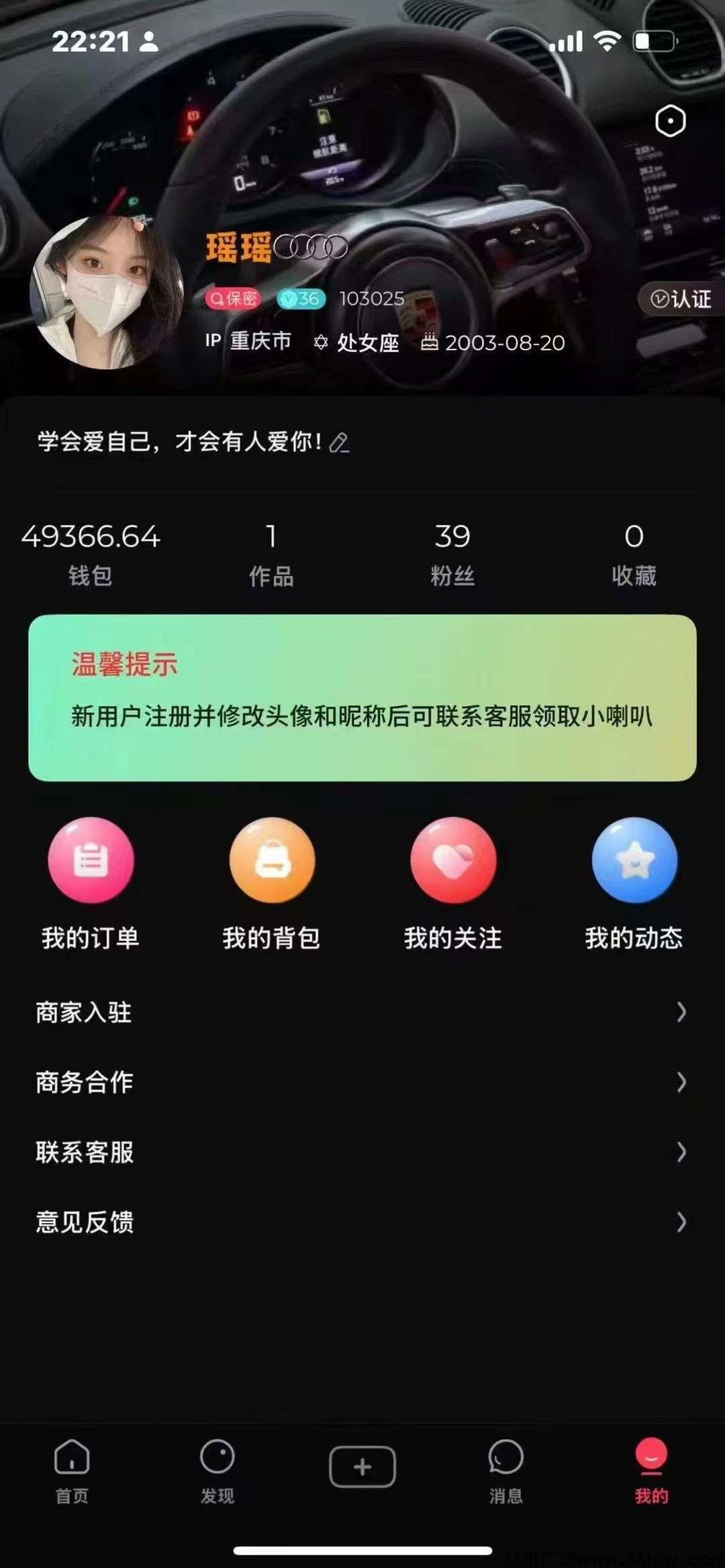Open the 商务合作 row
Screen dimensions: 725x1568
362,1082
